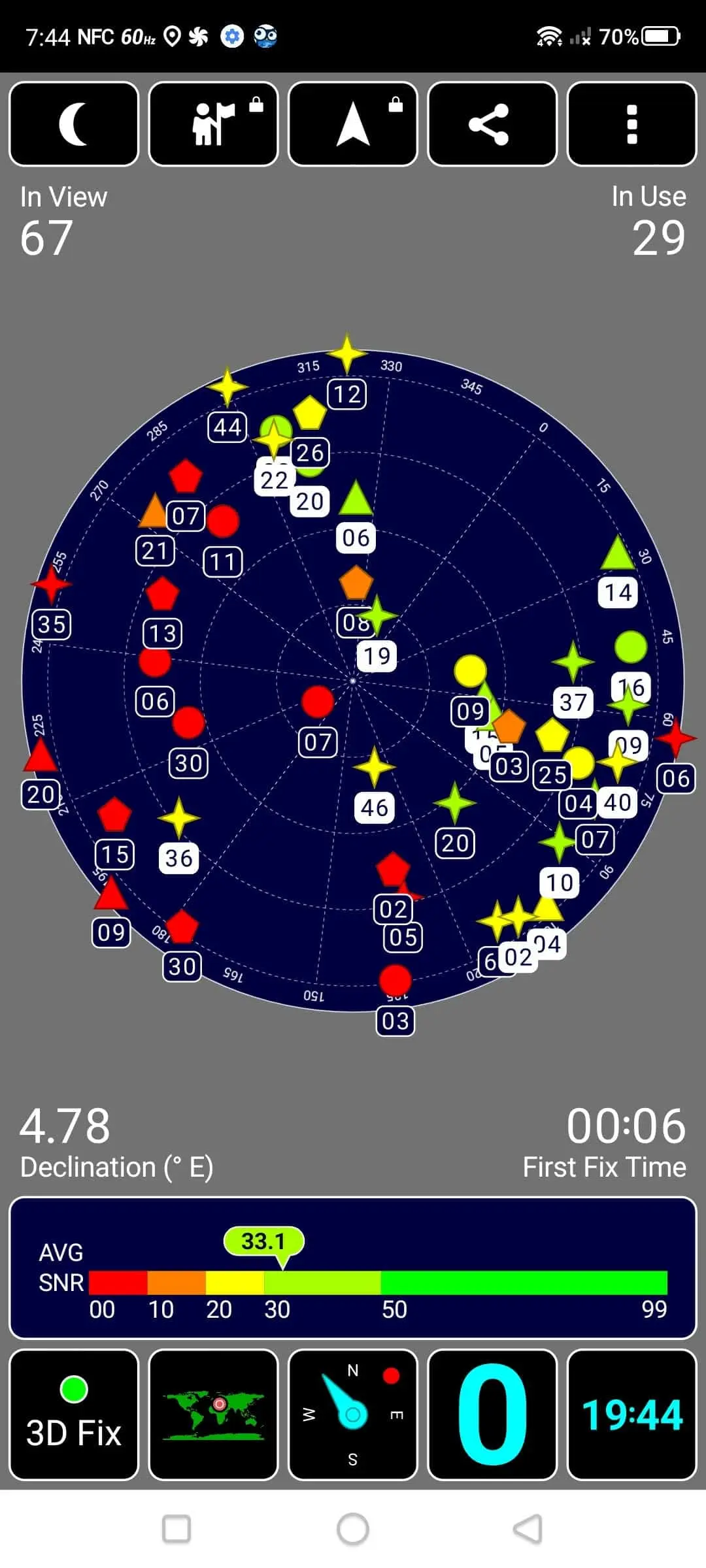Share the current GPS status
Screen dimensions: 706x1568
[492, 123]
